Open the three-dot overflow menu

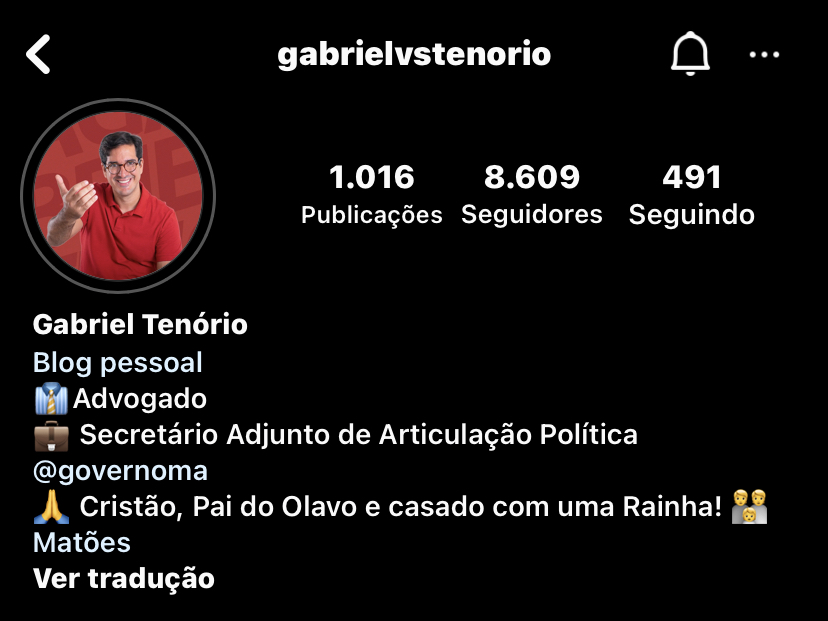point(764,54)
